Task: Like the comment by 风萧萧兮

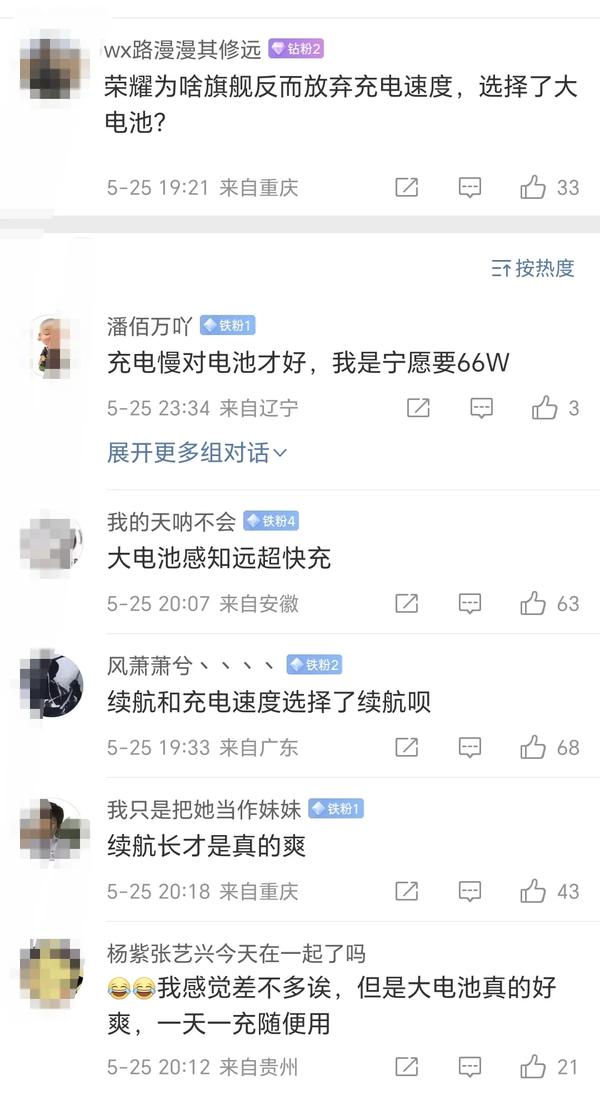Action: click(533, 747)
